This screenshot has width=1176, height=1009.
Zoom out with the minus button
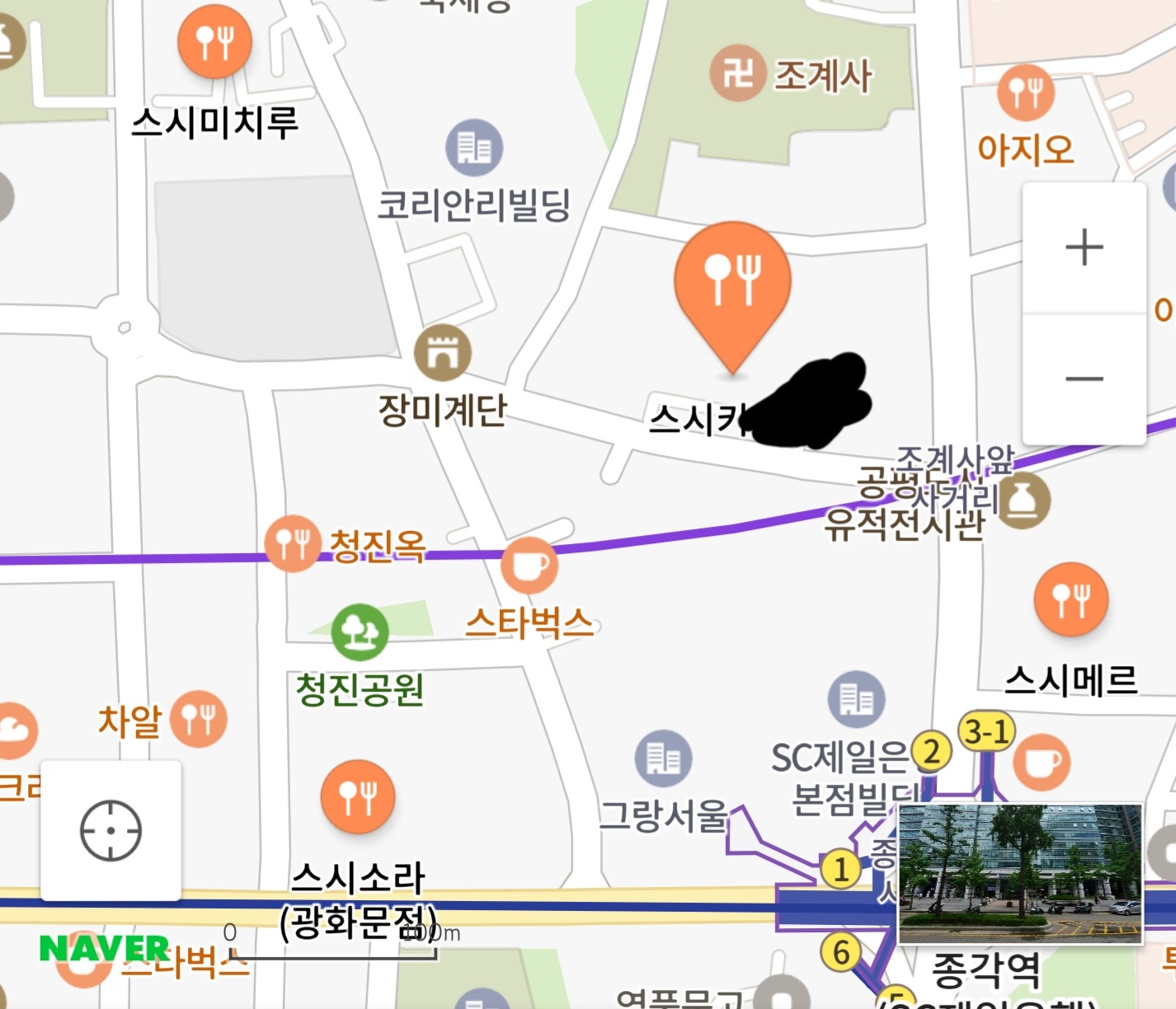tap(1084, 379)
